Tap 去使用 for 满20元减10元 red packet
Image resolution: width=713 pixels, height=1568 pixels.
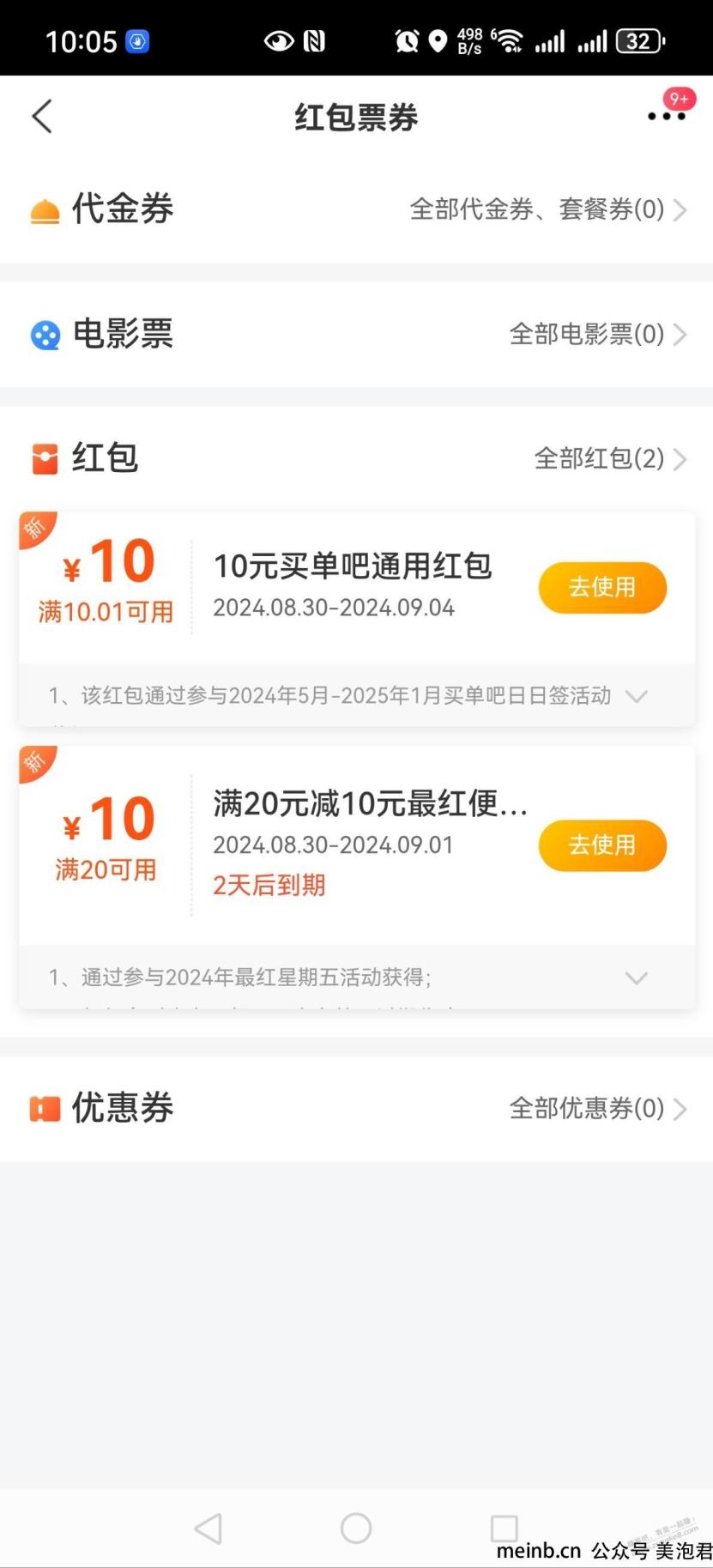click(602, 845)
